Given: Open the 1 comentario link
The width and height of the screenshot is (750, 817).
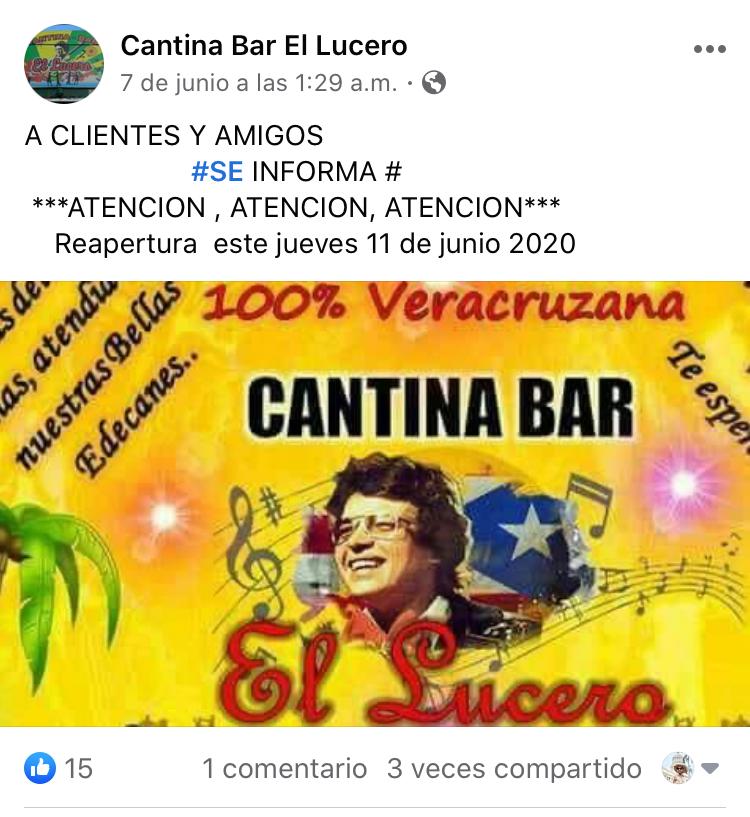Looking at the screenshot, I should 284,768.
